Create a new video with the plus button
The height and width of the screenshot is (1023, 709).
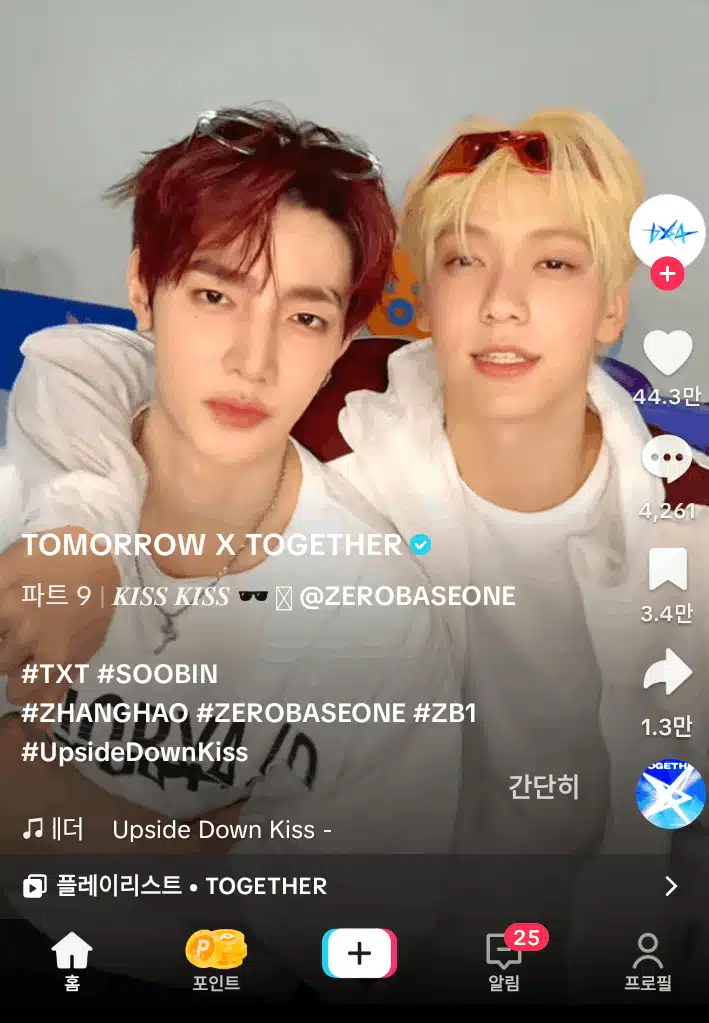tap(359, 953)
